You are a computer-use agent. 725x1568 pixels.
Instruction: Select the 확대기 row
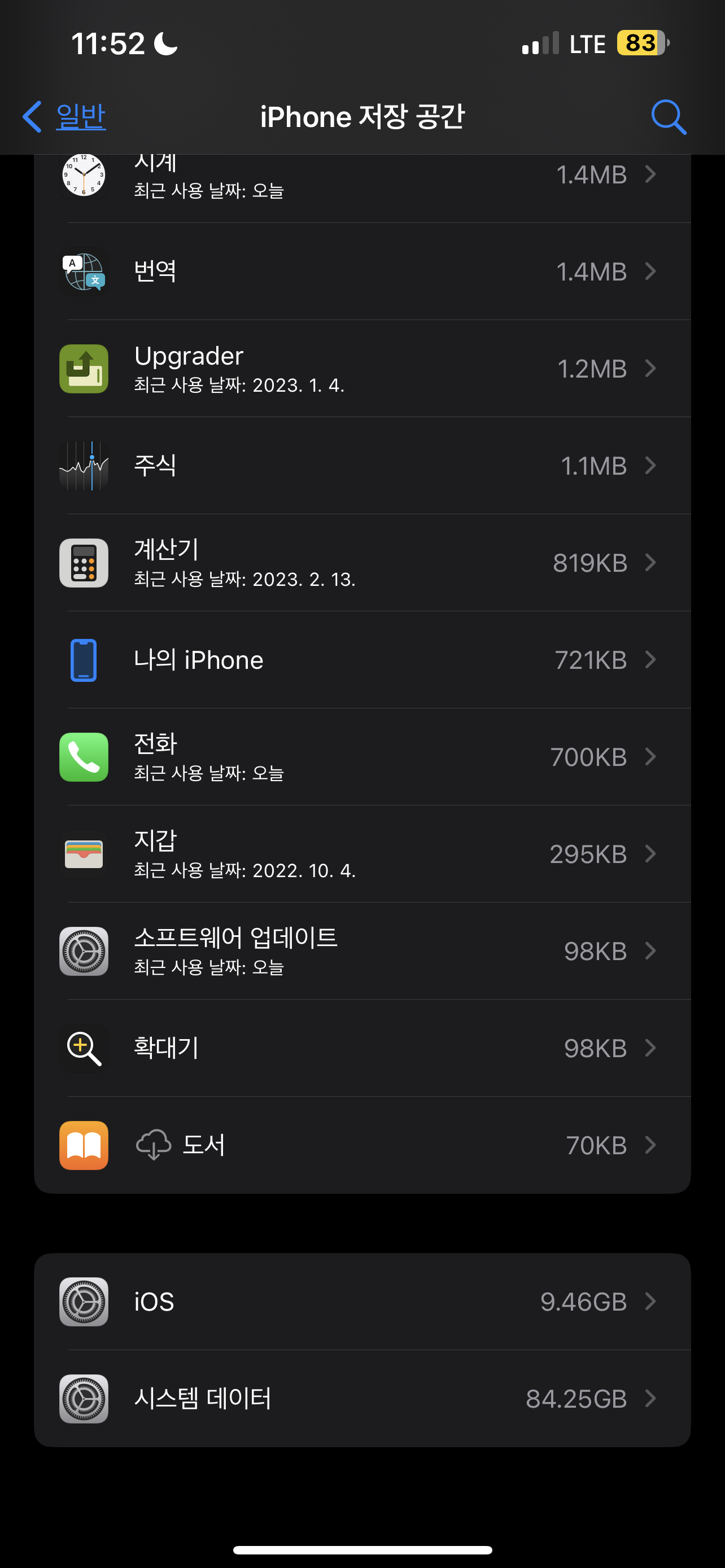[362, 1048]
